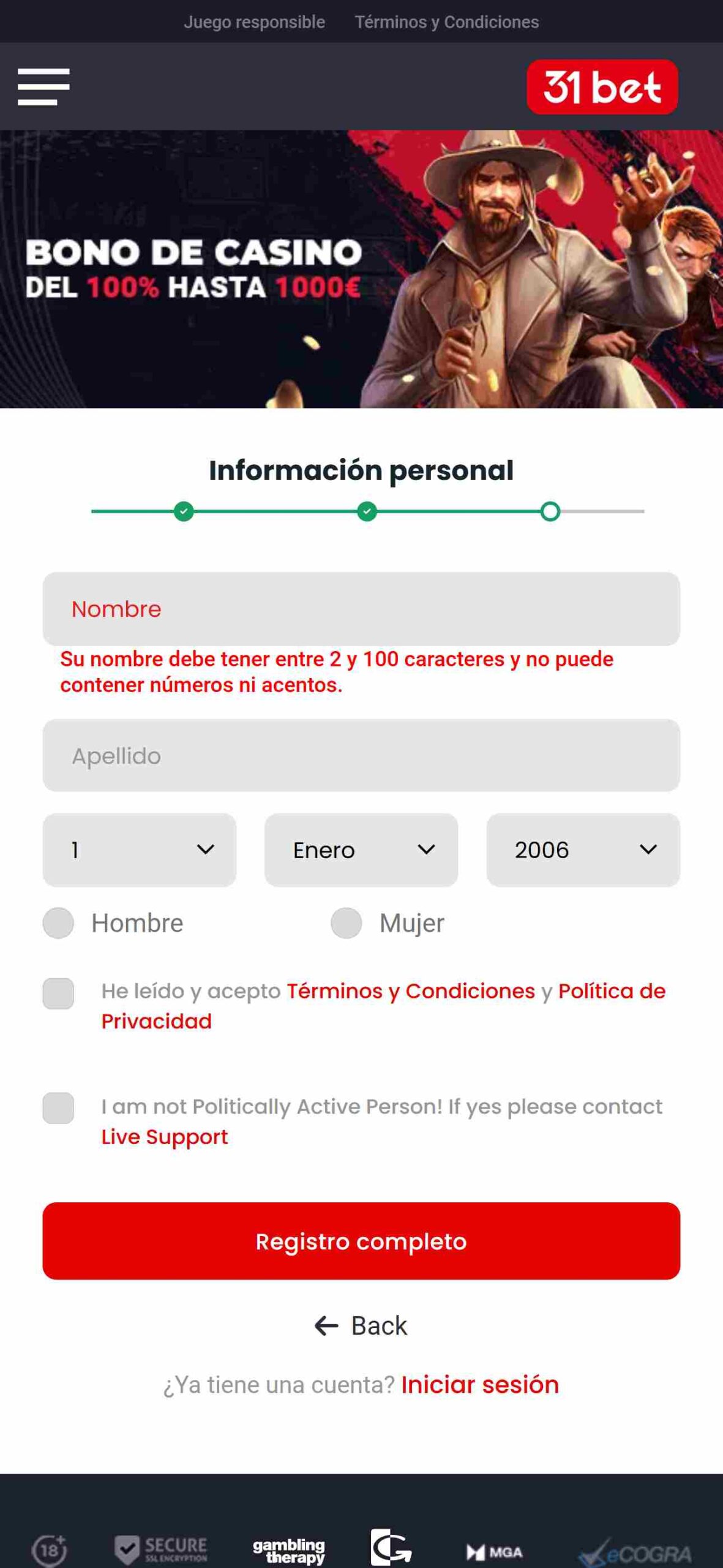The width and height of the screenshot is (723, 1568).
Task: Open the Juego responsable link
Action: coord(254,22)
